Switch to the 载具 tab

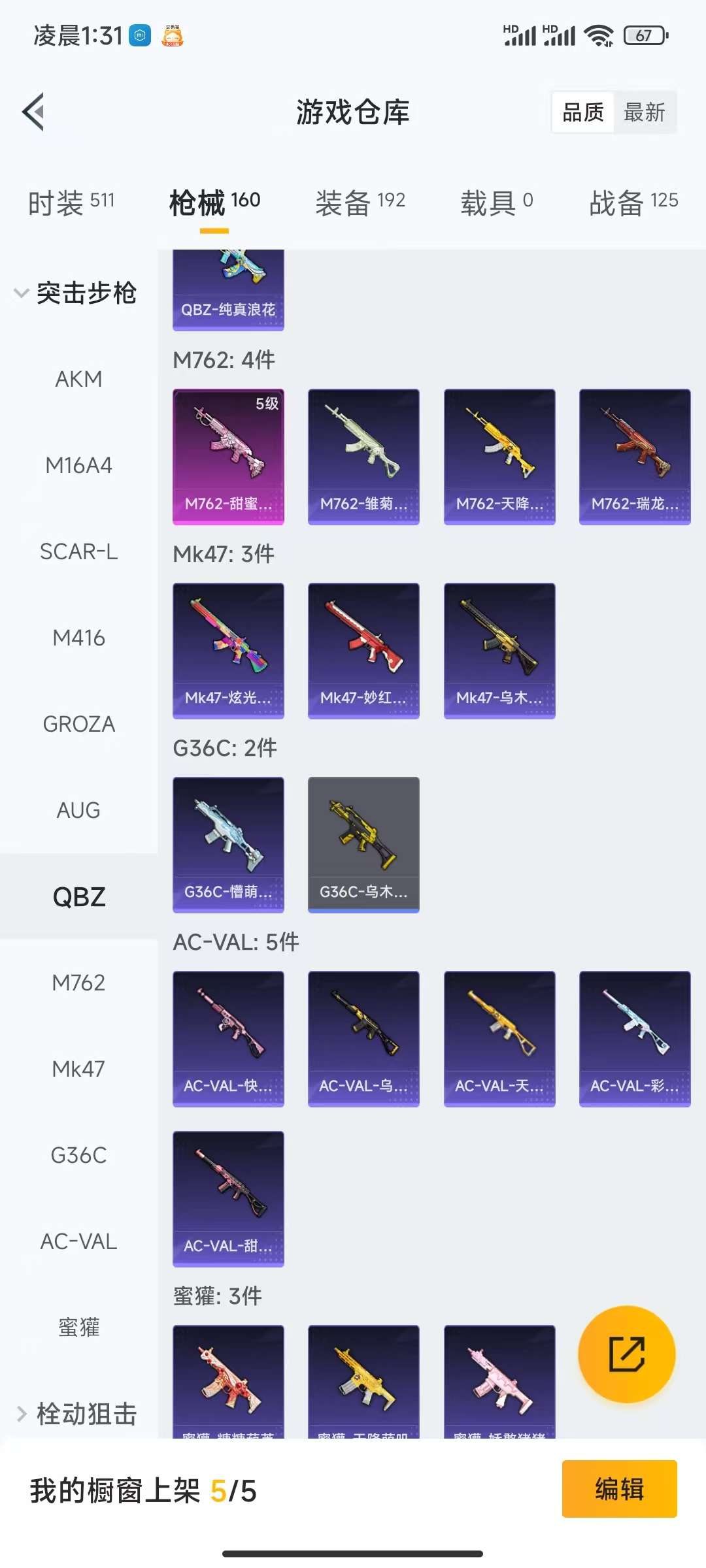[x=496, y=203]
